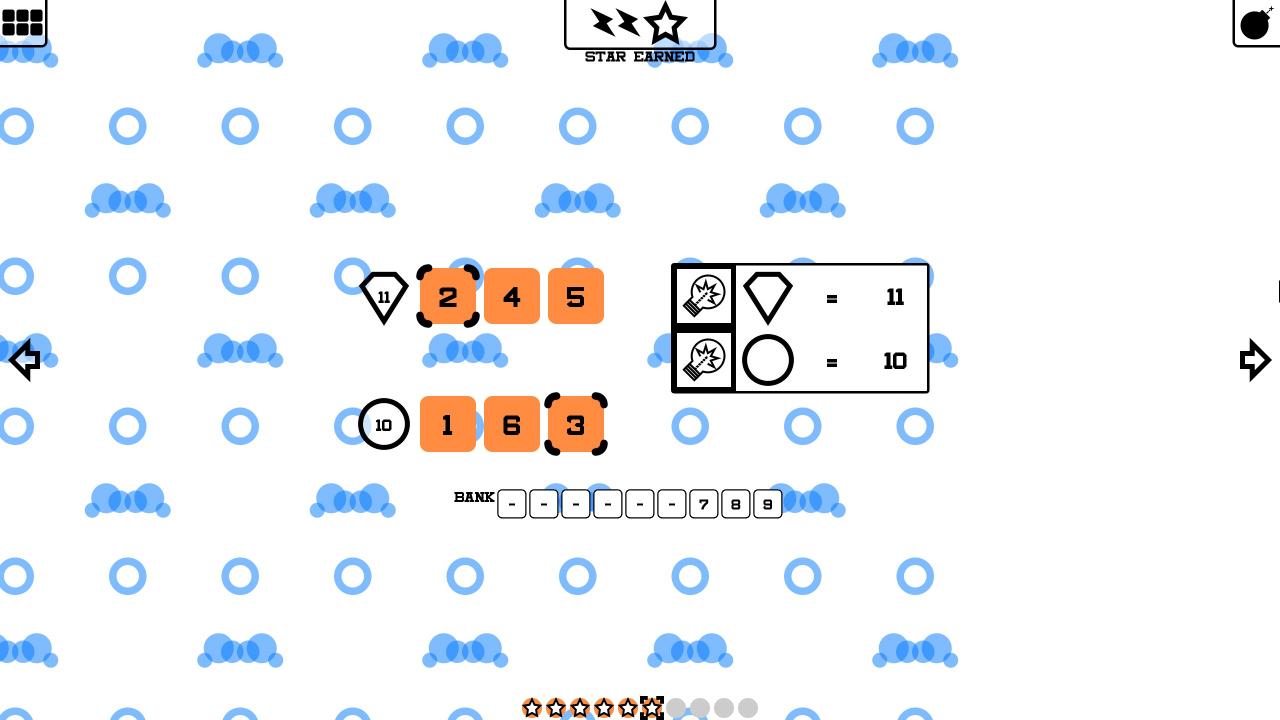Pick number 8 from the bank
Image resolution: width=1280 pixels, height=720 pixels.
click(735, 504)
